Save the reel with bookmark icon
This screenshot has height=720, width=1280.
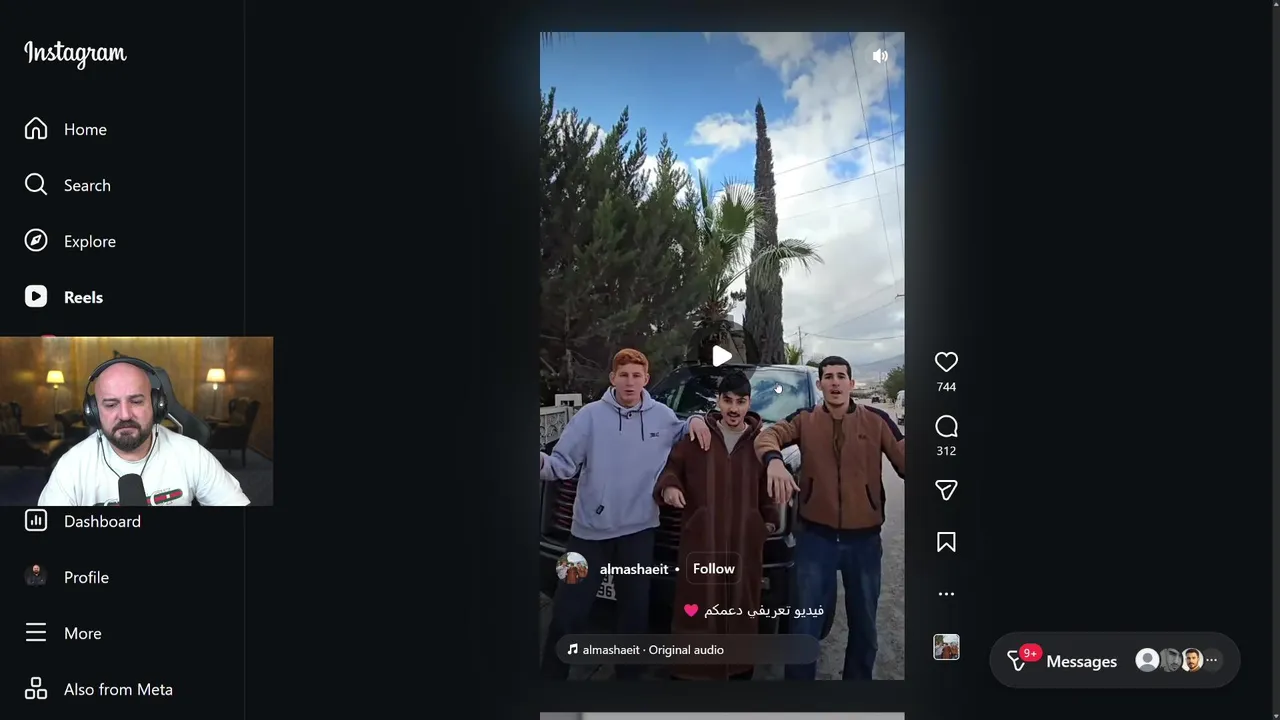click(946, 542)
